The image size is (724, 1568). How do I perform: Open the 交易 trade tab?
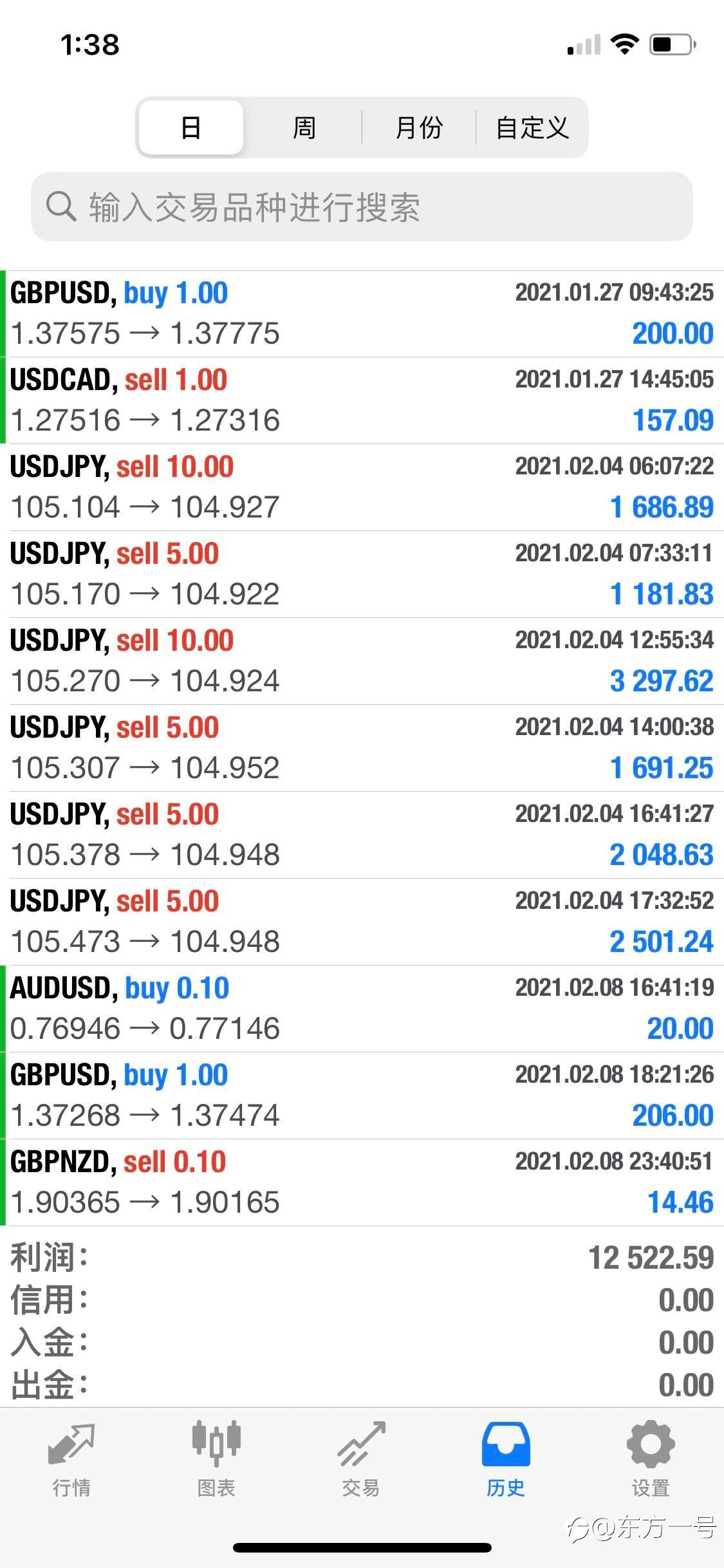tap(361, 1459)
